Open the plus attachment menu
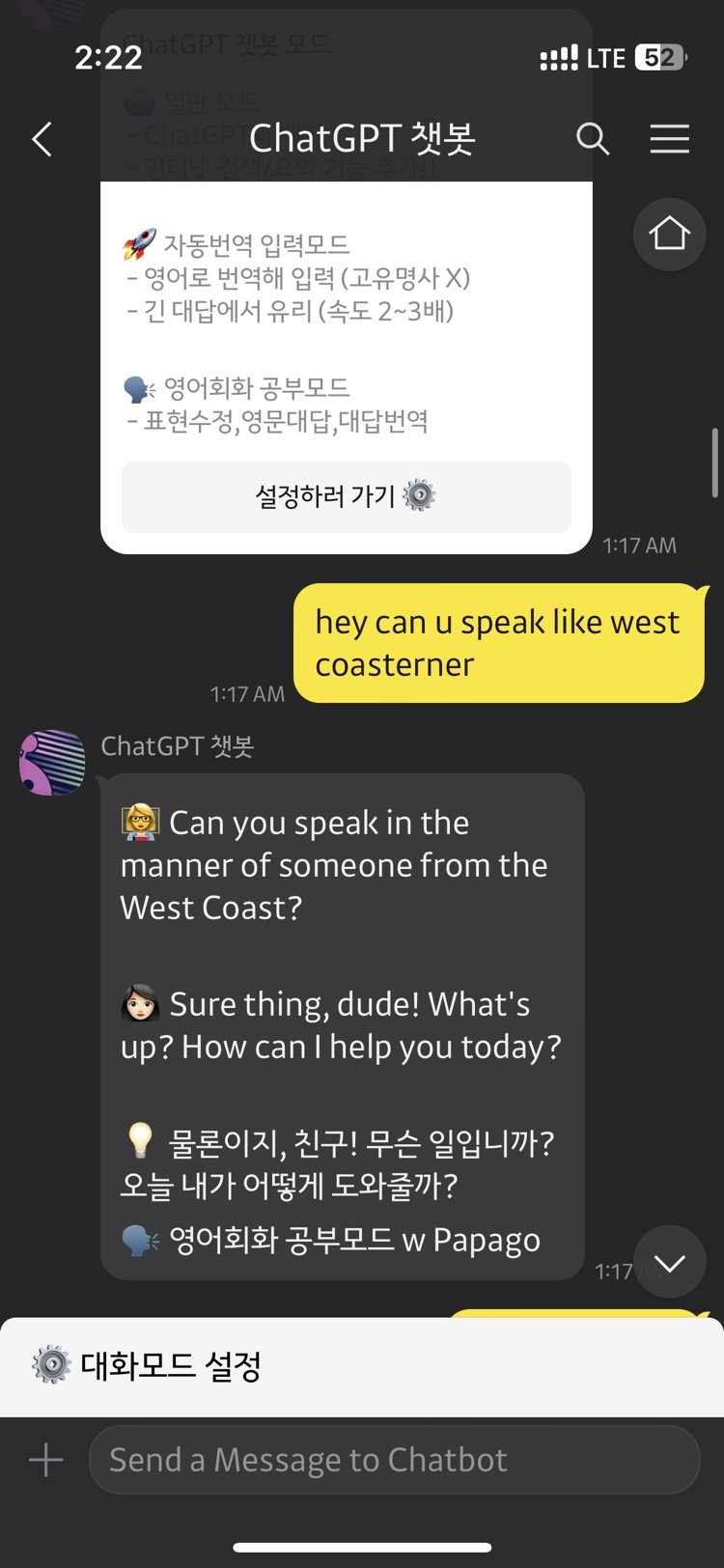 [x=46, y=1460]
